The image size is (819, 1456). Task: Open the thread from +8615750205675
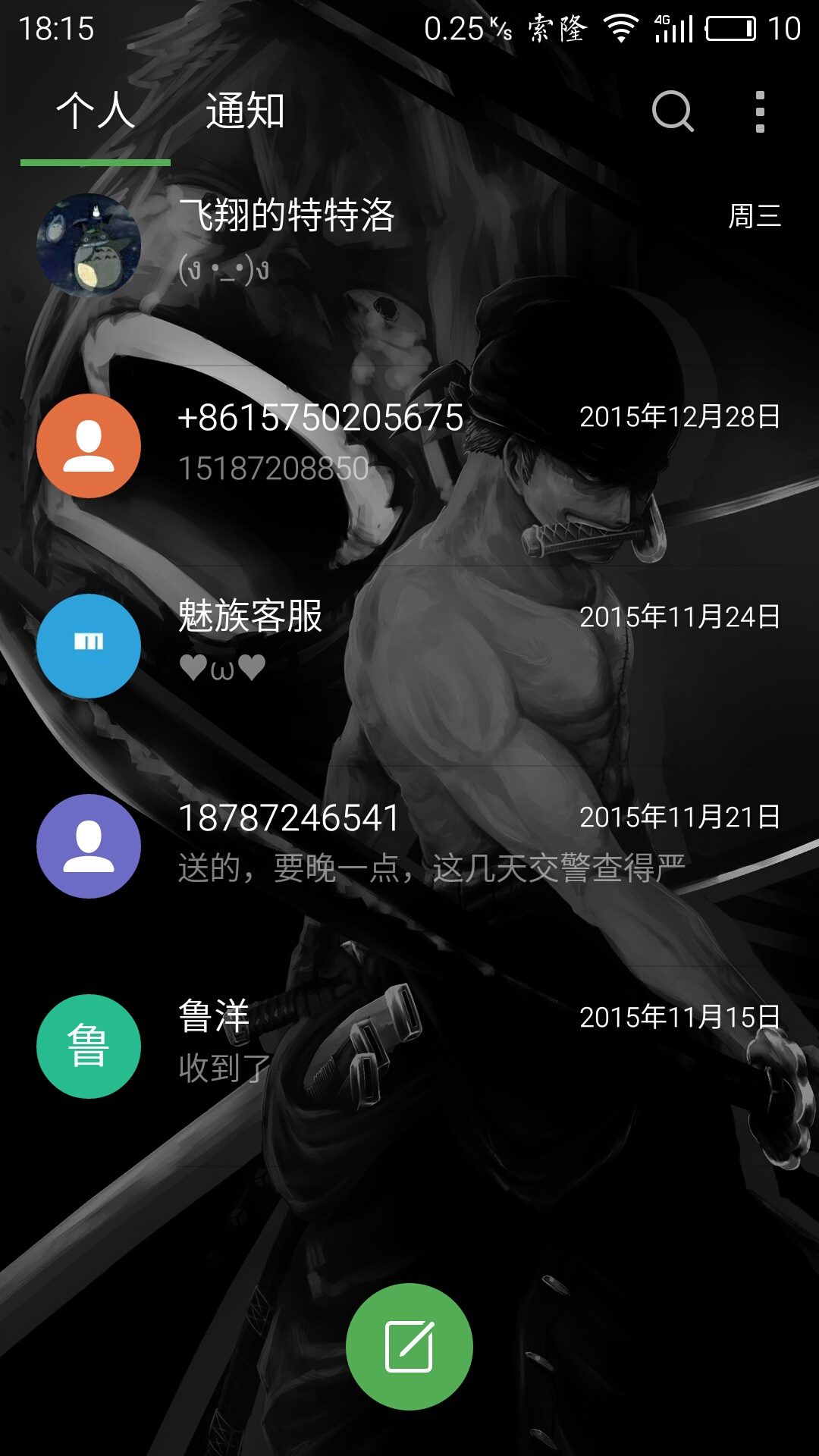click(x=409, y=445)
